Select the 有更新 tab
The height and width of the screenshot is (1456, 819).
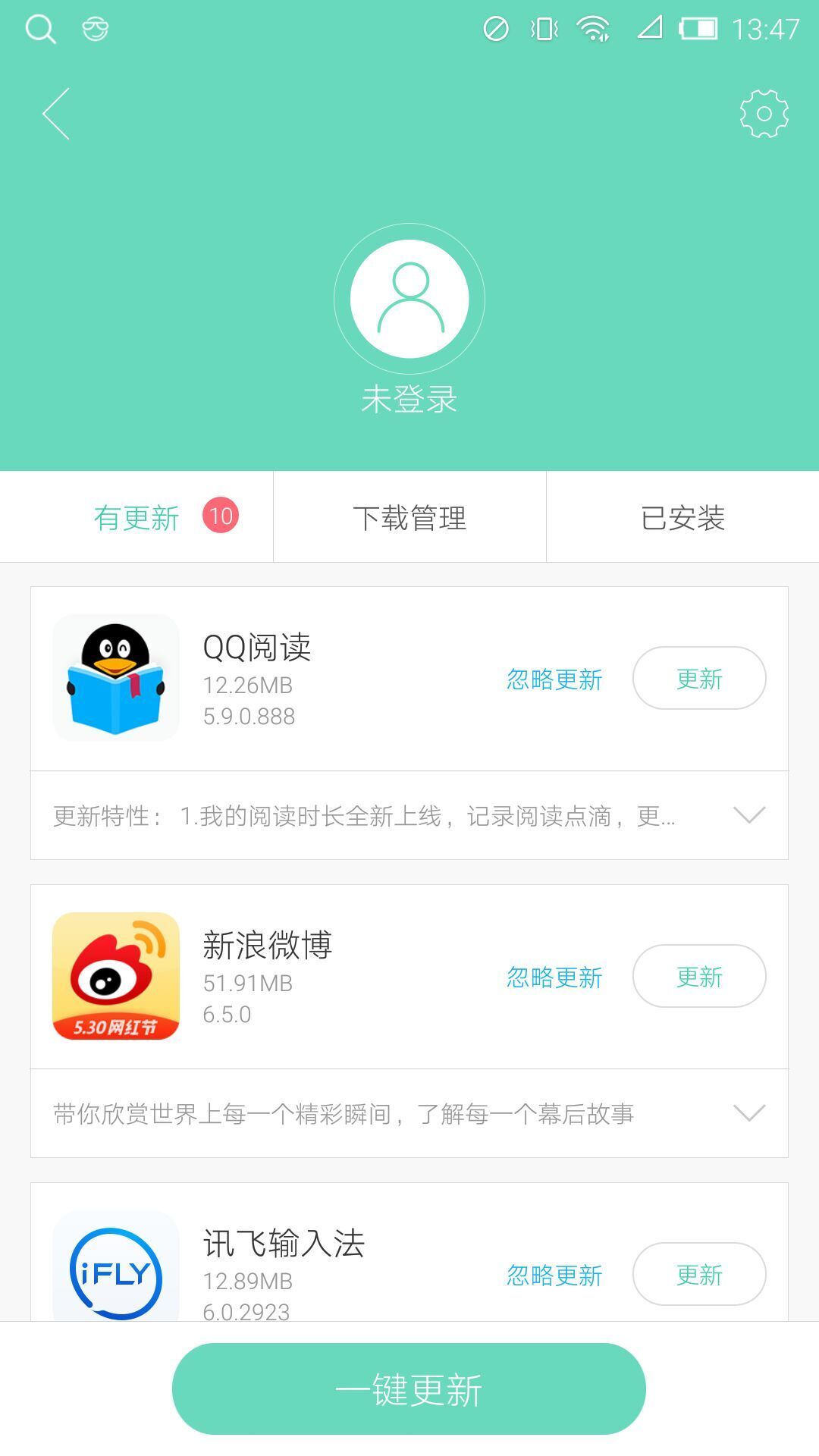click(136, 517)
